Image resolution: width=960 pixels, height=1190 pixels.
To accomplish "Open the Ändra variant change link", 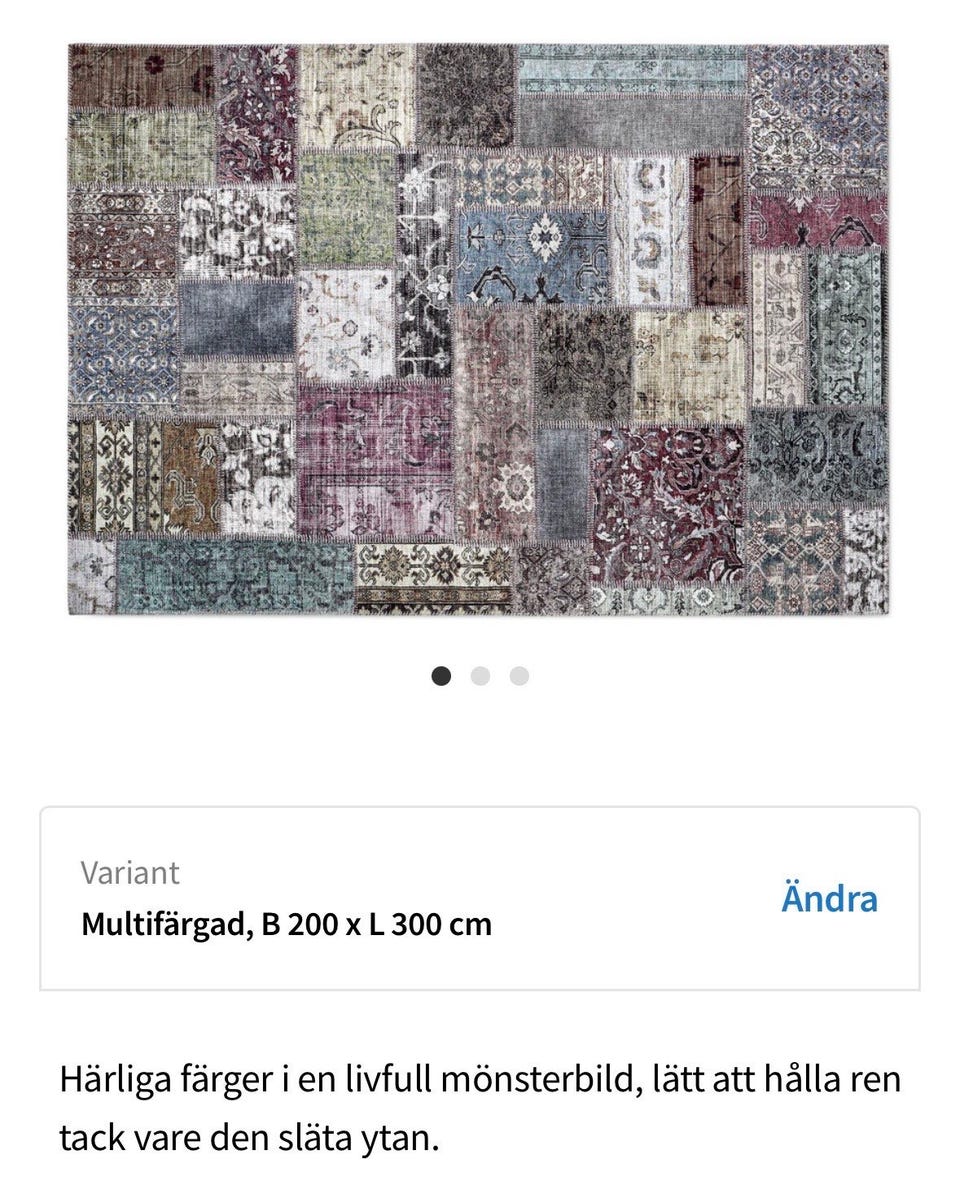I will coord(828,899).
